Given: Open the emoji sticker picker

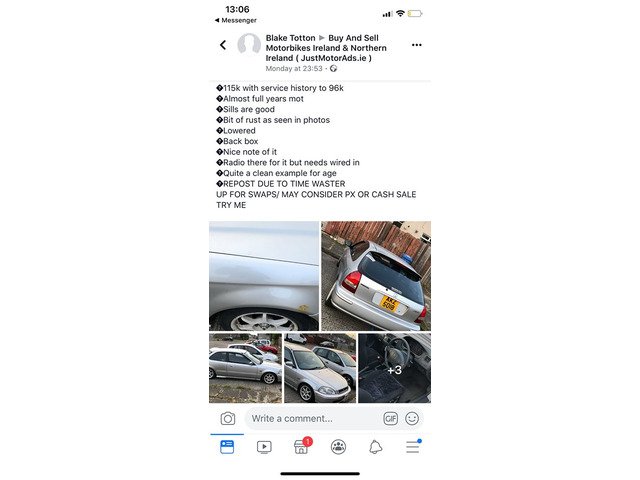Looking at the screenshot, I should (412, 418).
